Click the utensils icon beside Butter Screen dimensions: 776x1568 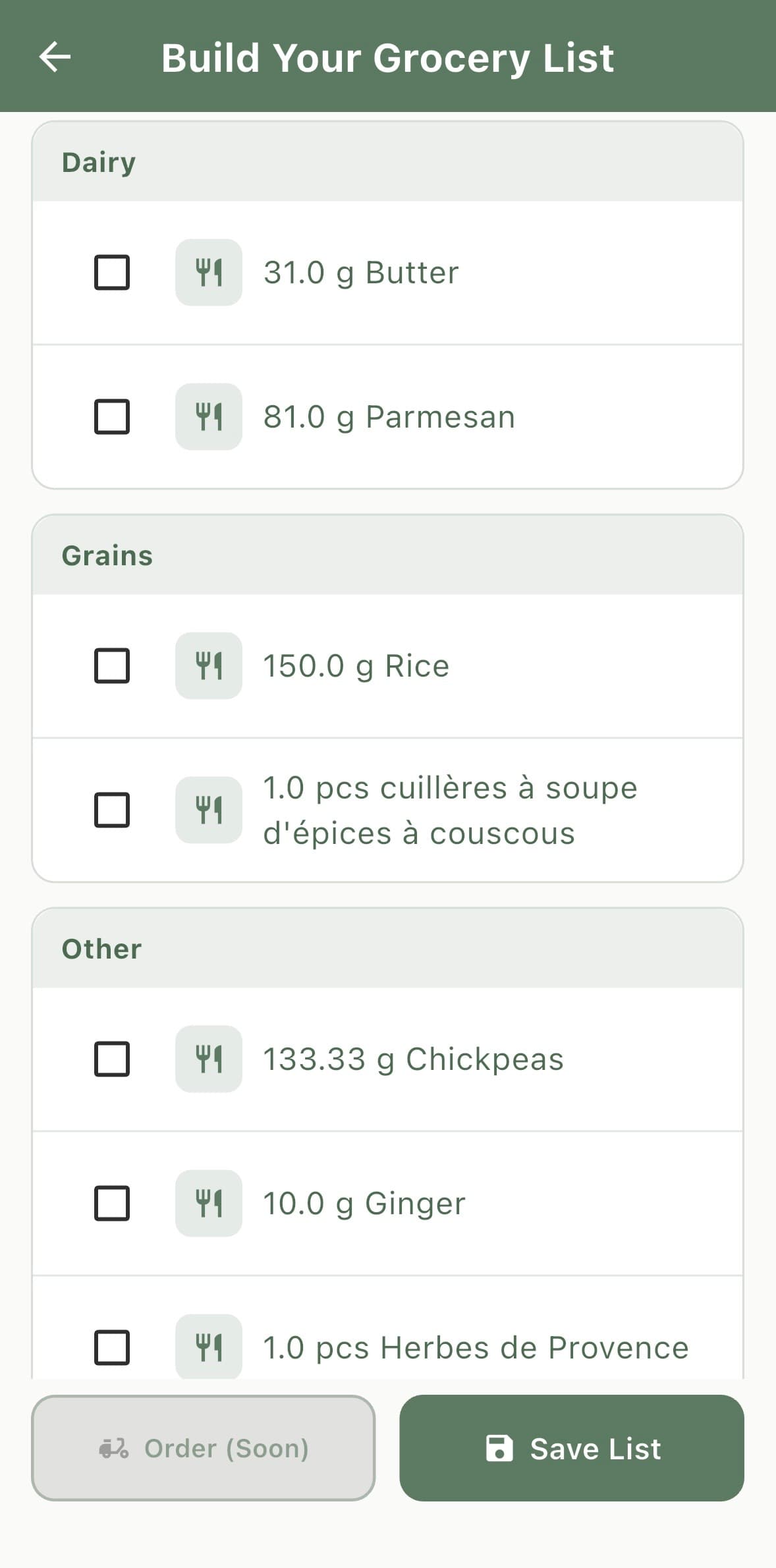209,271
